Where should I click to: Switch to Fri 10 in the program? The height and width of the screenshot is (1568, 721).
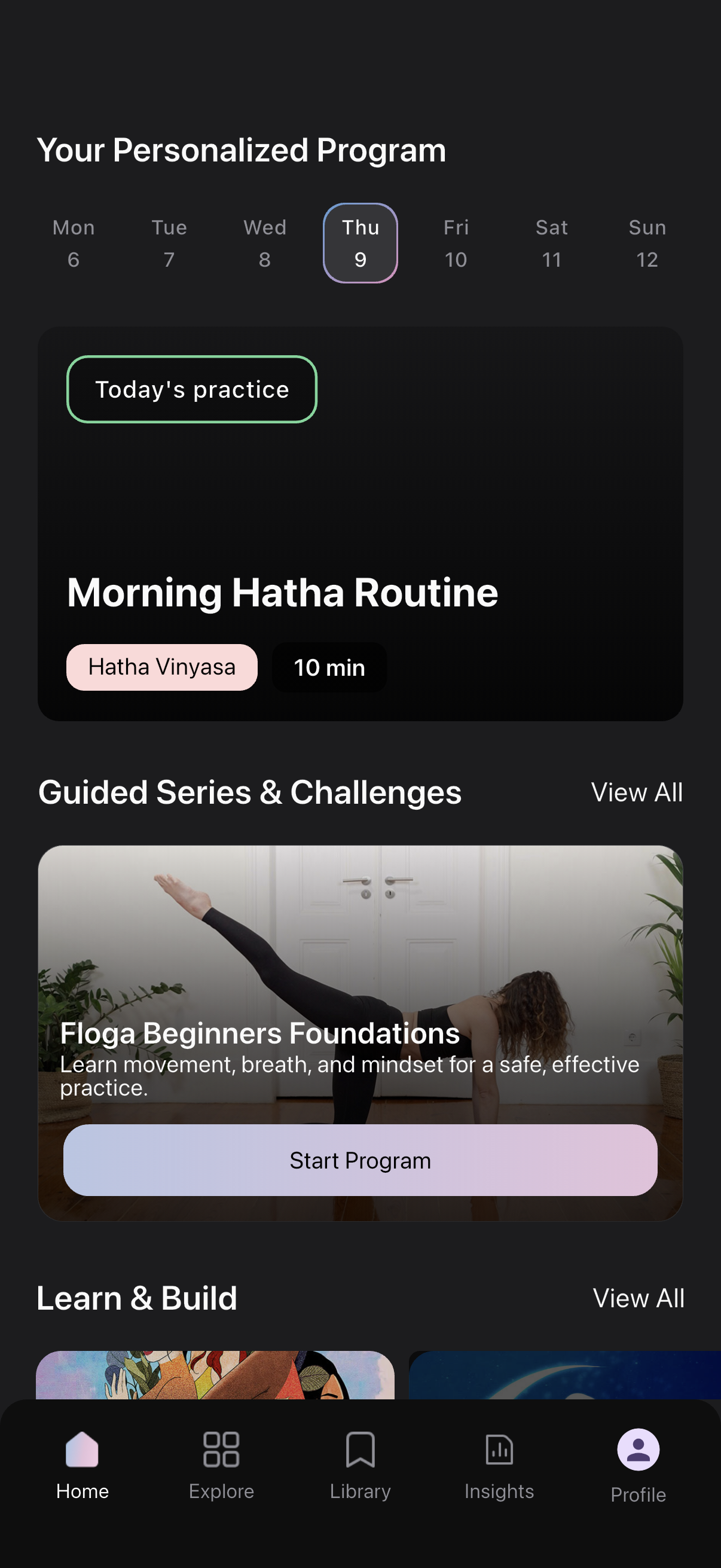456,243
